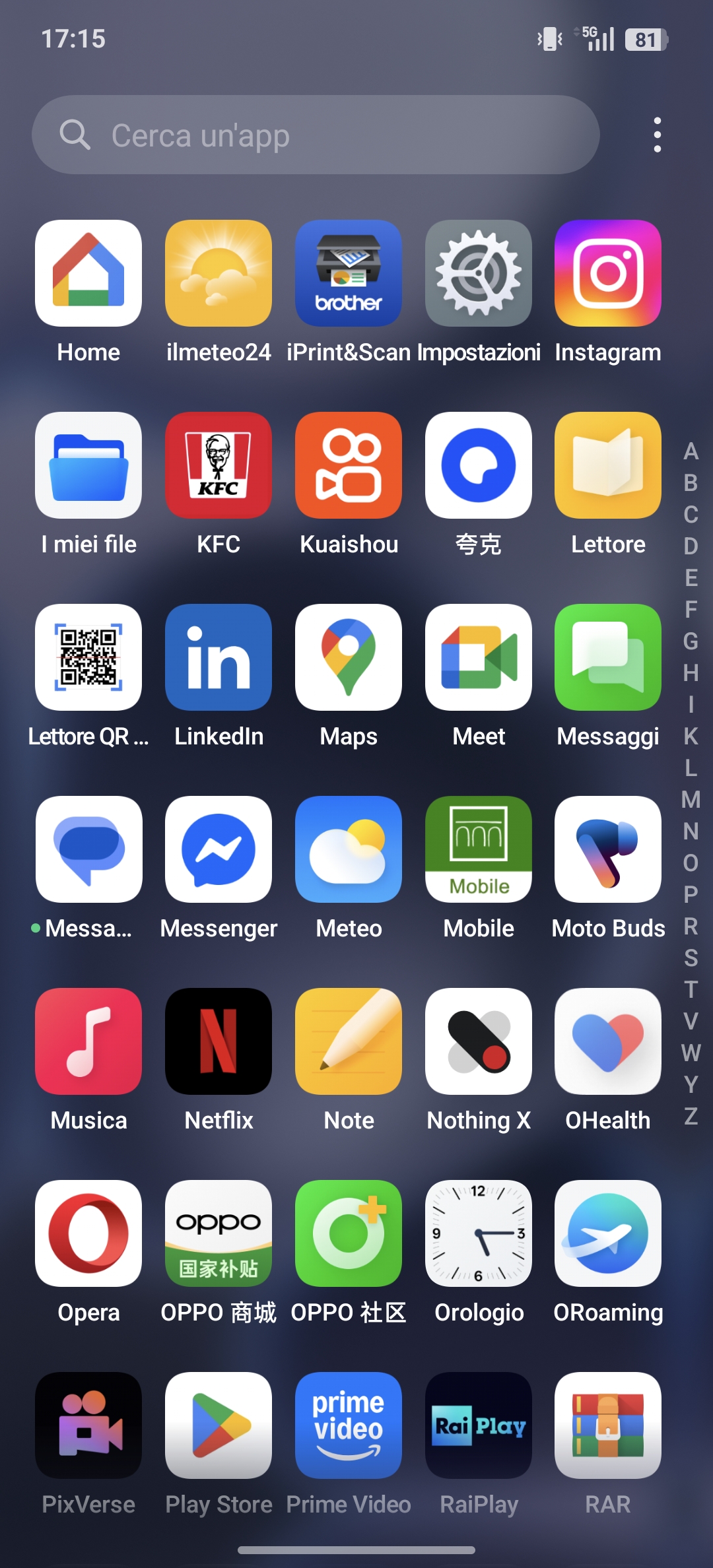
Task: Launch Impostazioni settings app
Action: 479,273
